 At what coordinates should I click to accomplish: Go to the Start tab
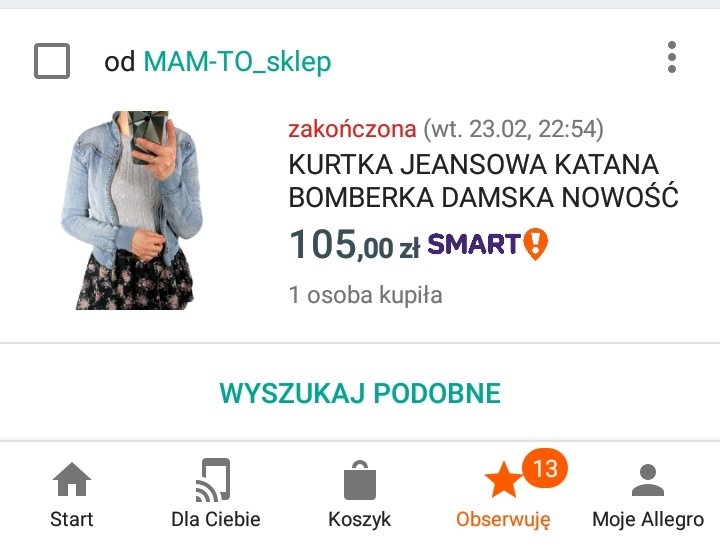click(x=72, y=496)
